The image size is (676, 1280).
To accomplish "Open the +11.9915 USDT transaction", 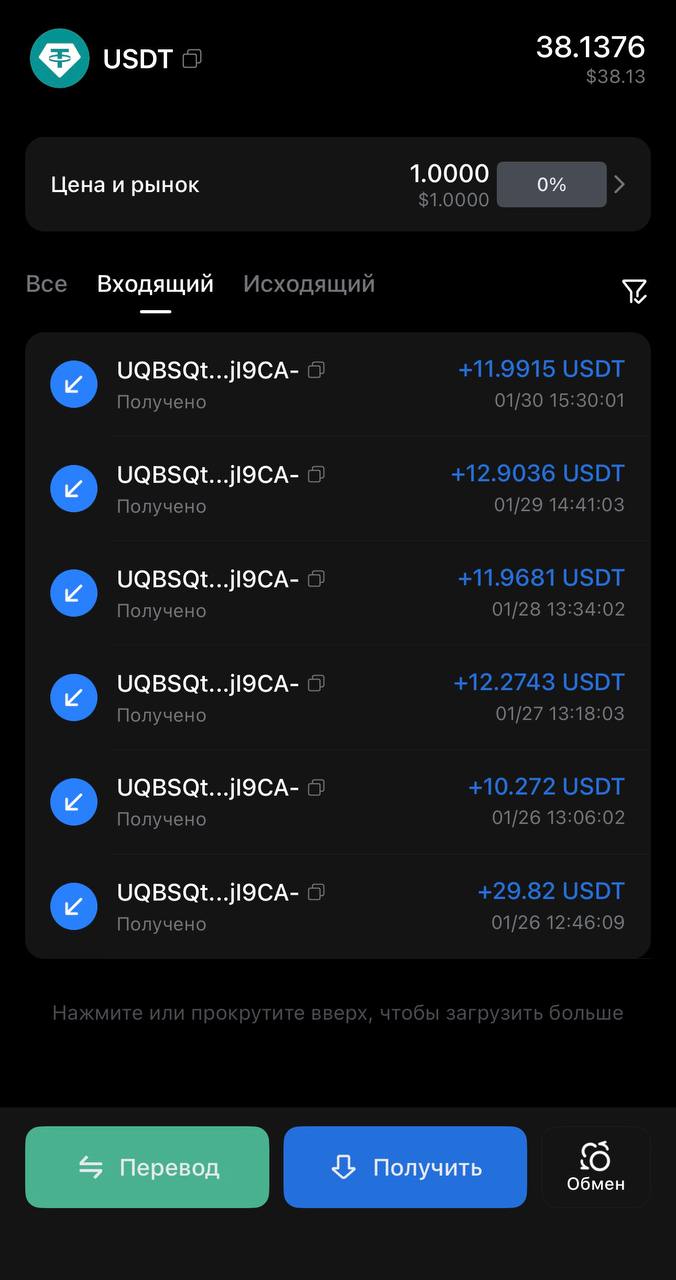I will click(338, 385).
